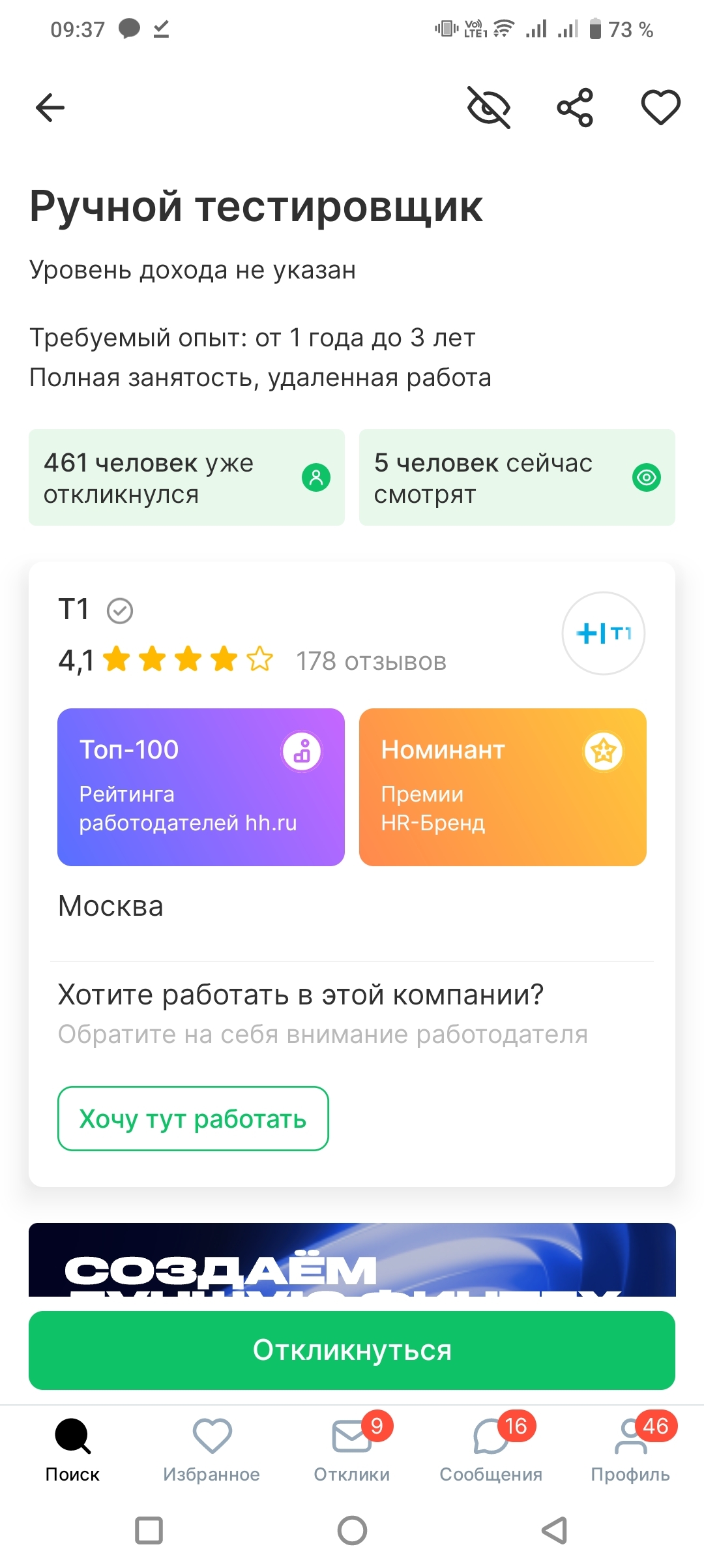Viewport: 704px width, 1568px height.
Task: Go back to the previous screen
Action: (x=50, y=108)
